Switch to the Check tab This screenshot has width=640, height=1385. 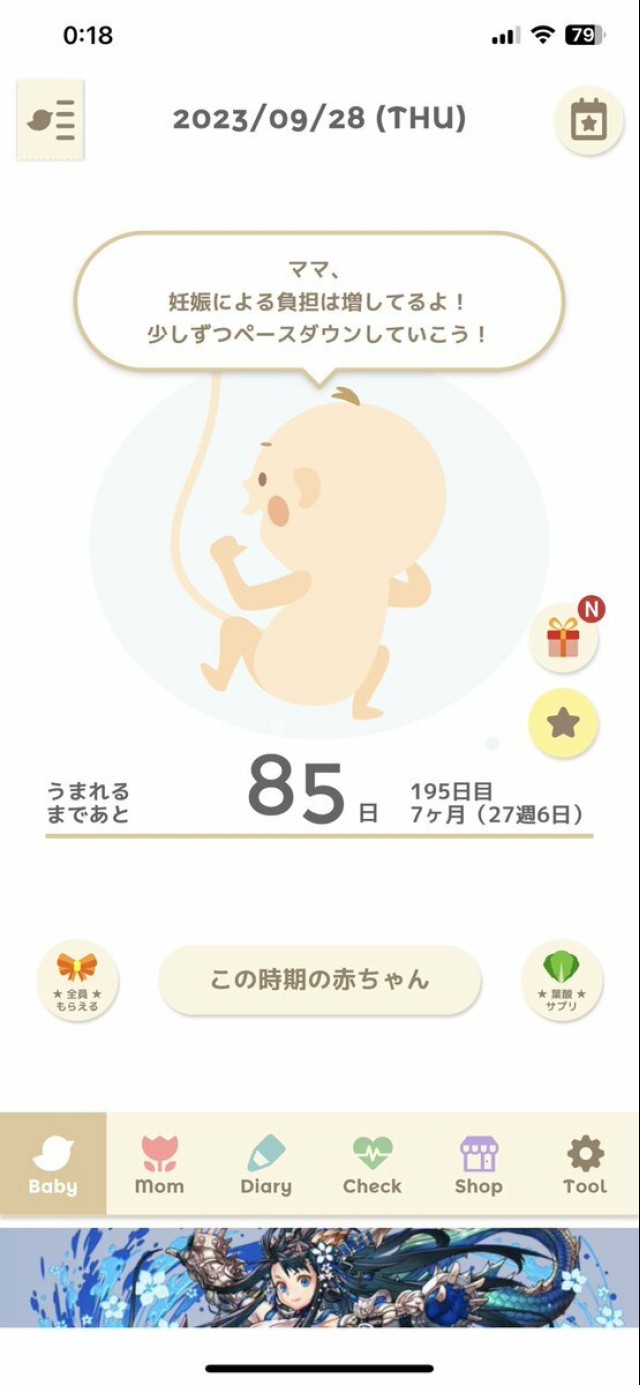[372, 1165]
